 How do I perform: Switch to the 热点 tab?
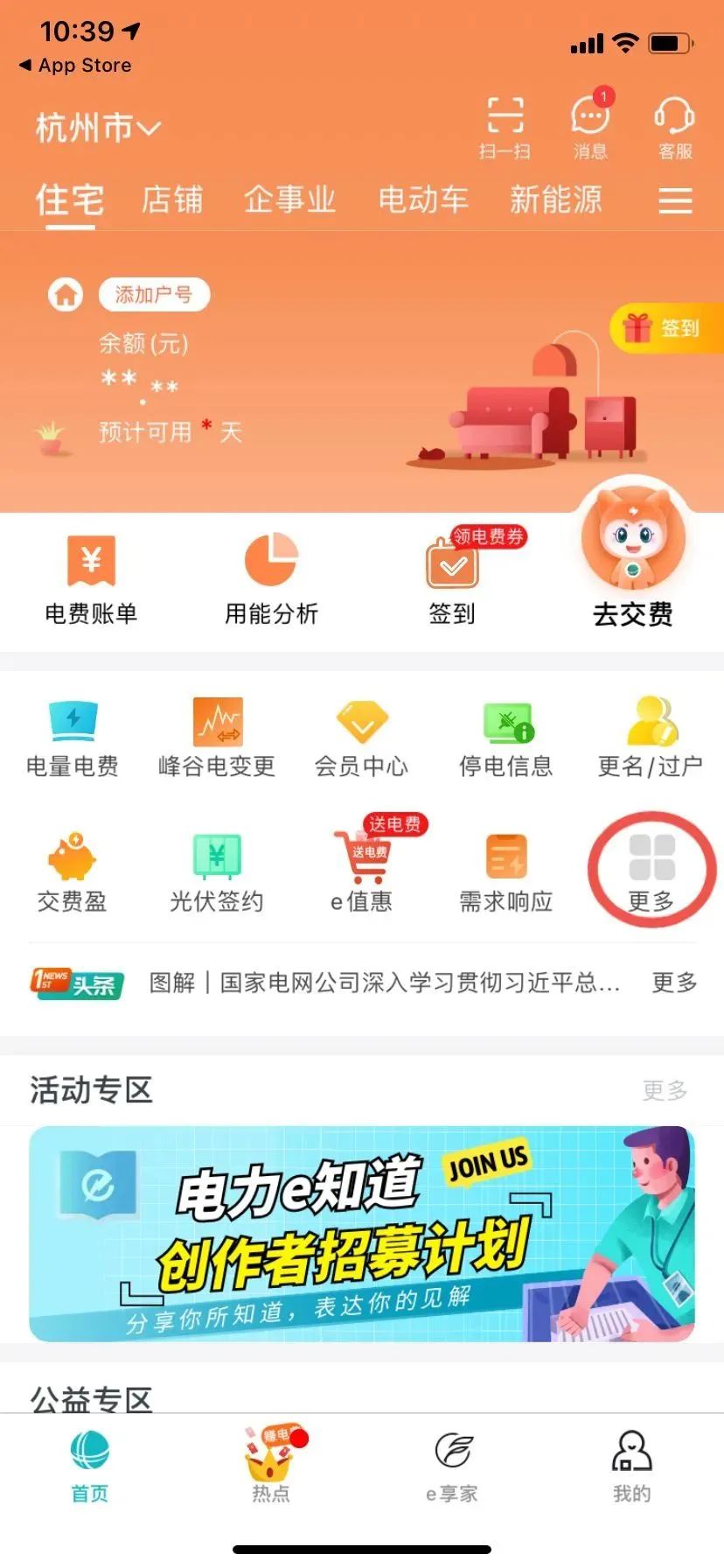[x=271, y=1466]
